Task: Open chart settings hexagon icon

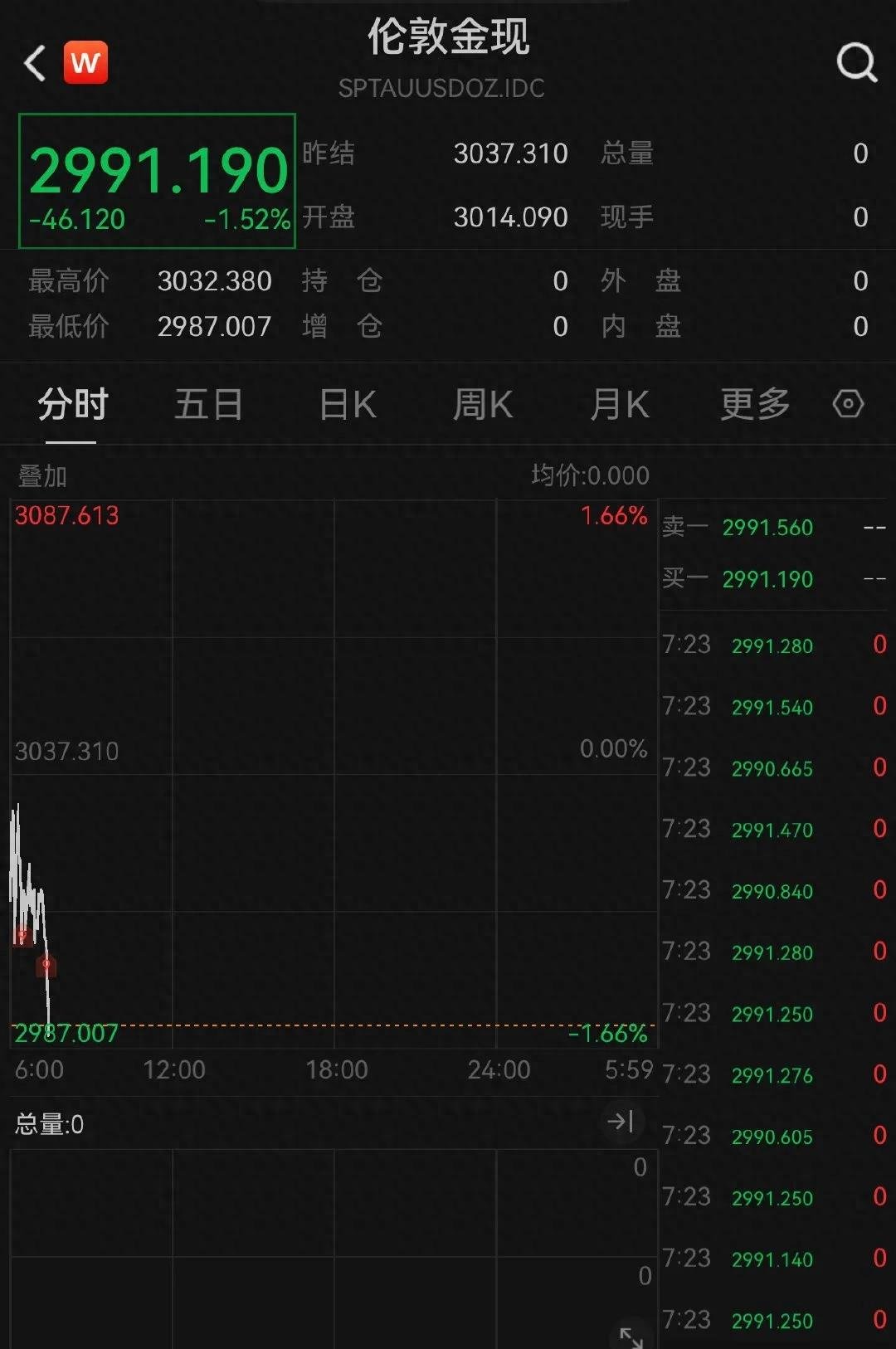Action: (848, 405)
